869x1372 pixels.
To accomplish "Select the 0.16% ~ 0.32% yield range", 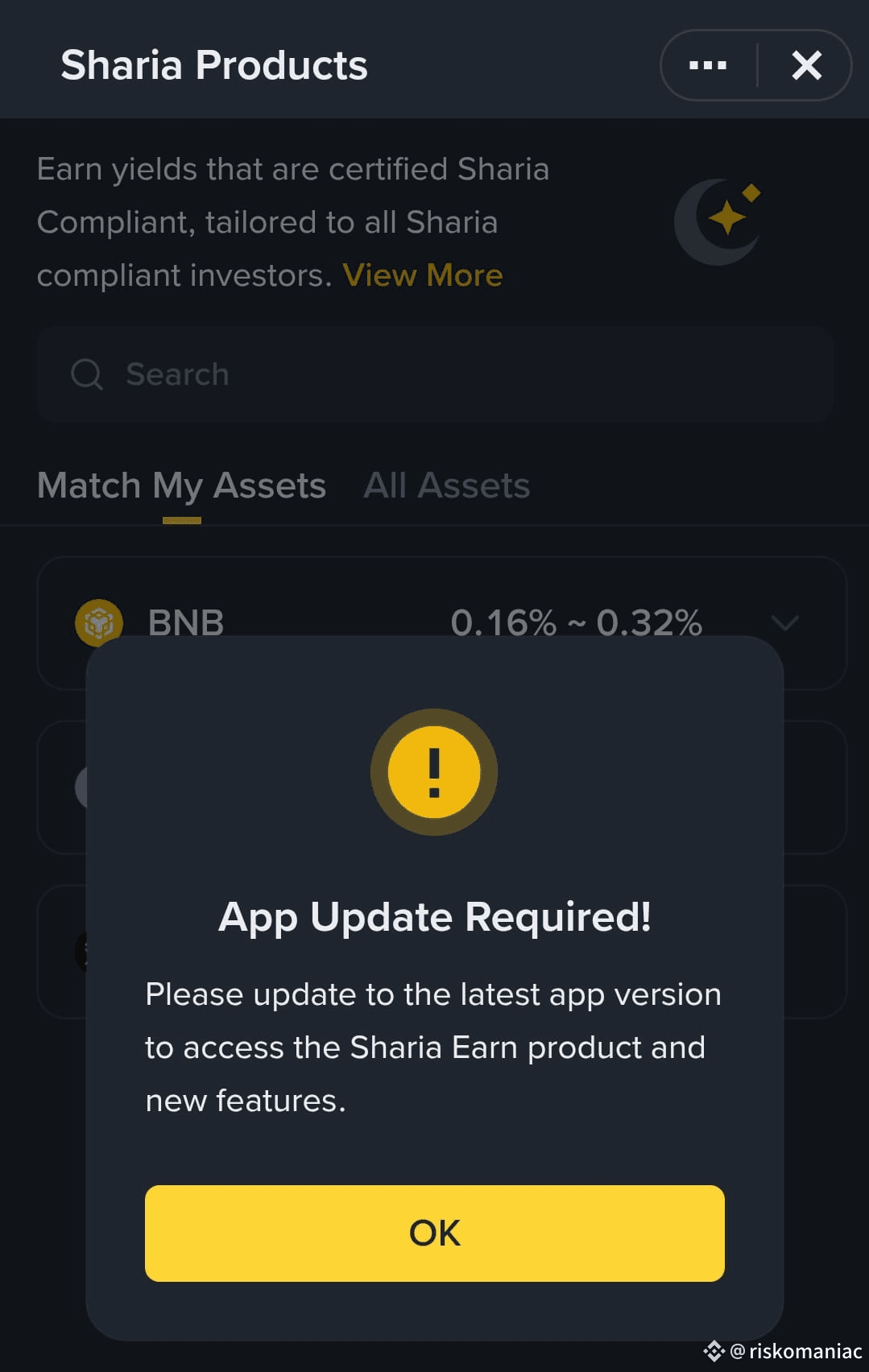I will (577, 622).
